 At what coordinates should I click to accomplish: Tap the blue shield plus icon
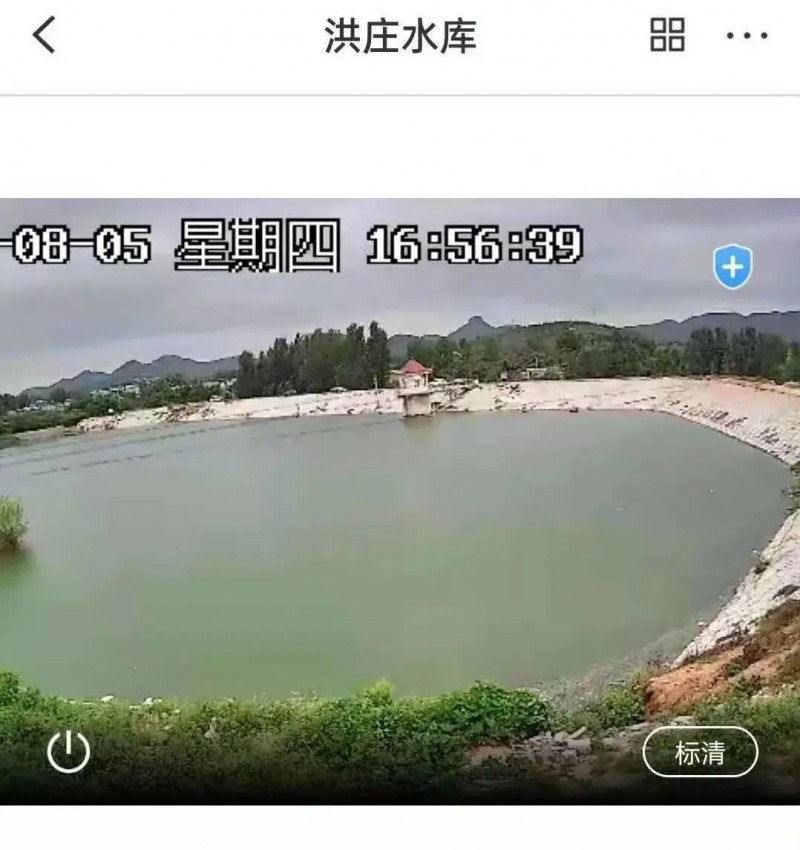(x=733, y=268)
